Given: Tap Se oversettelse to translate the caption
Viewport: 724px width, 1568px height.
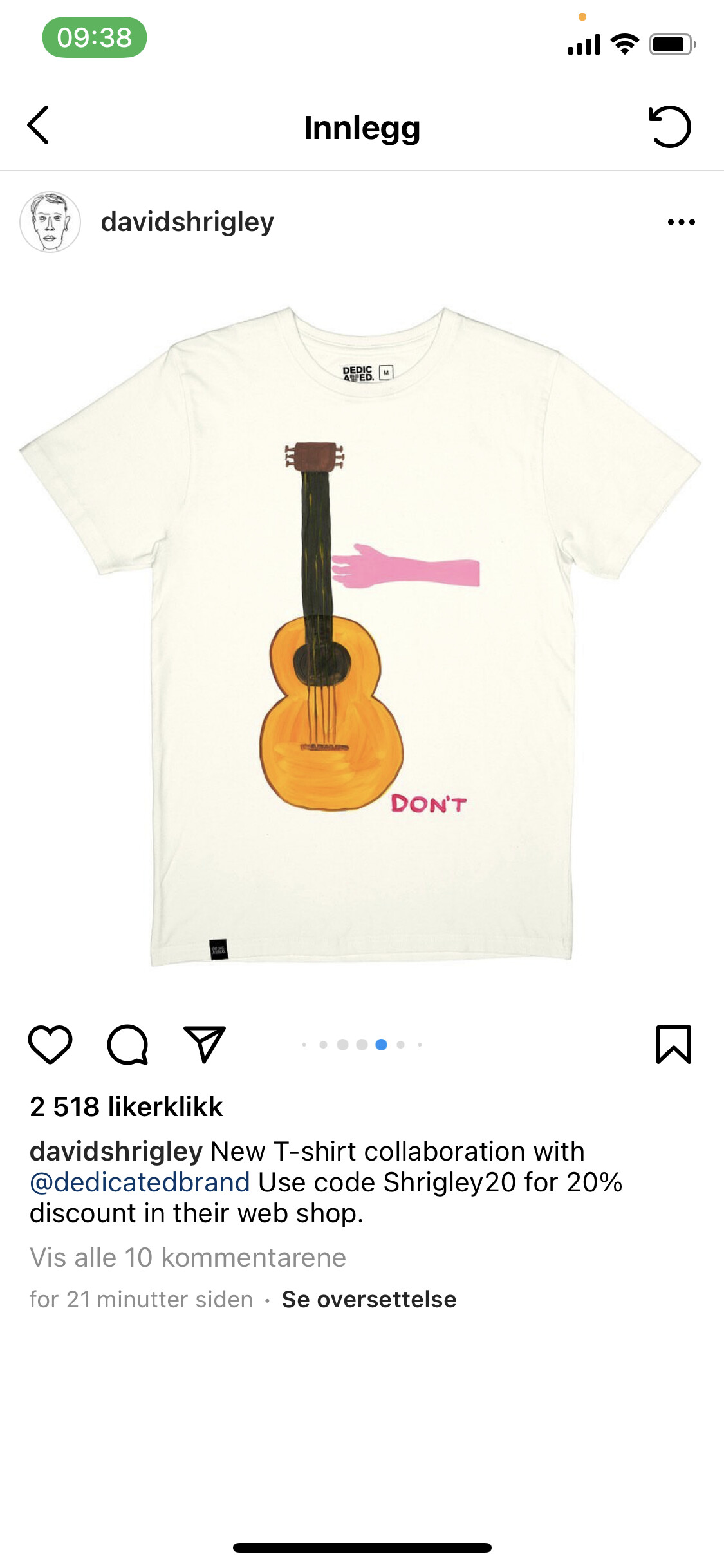Looking at the screenshot, I should click(369, 1300).
